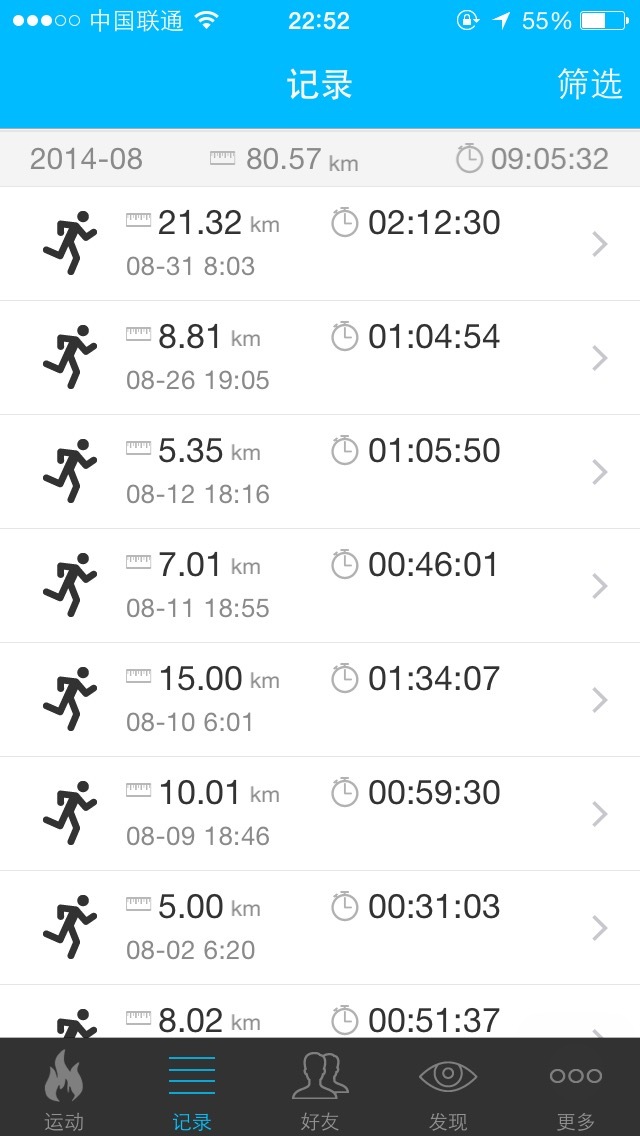This screenshot has width=640, height=1136.
Task: Open the 21.32 km run record
Action: (320, 243)
